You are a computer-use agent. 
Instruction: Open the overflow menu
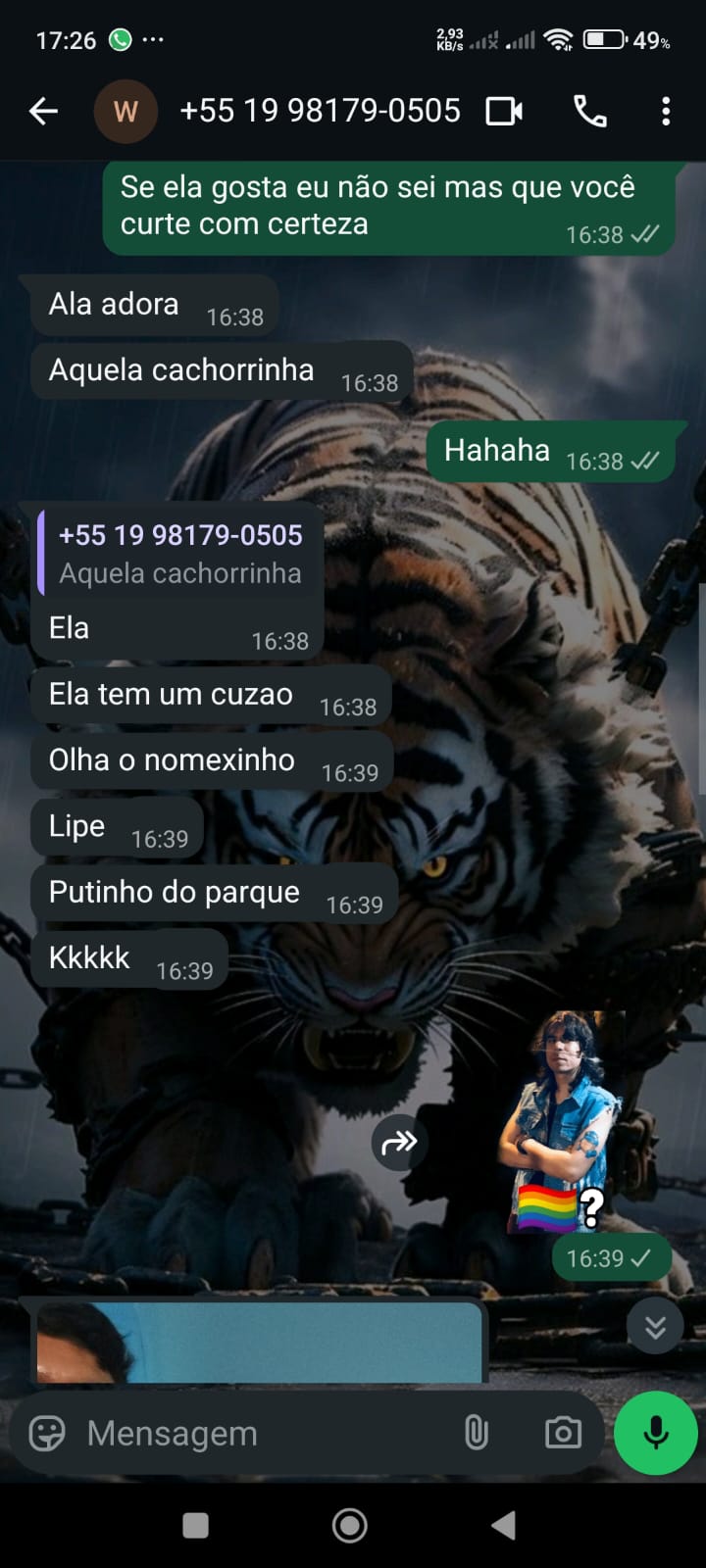coord(666,112)
